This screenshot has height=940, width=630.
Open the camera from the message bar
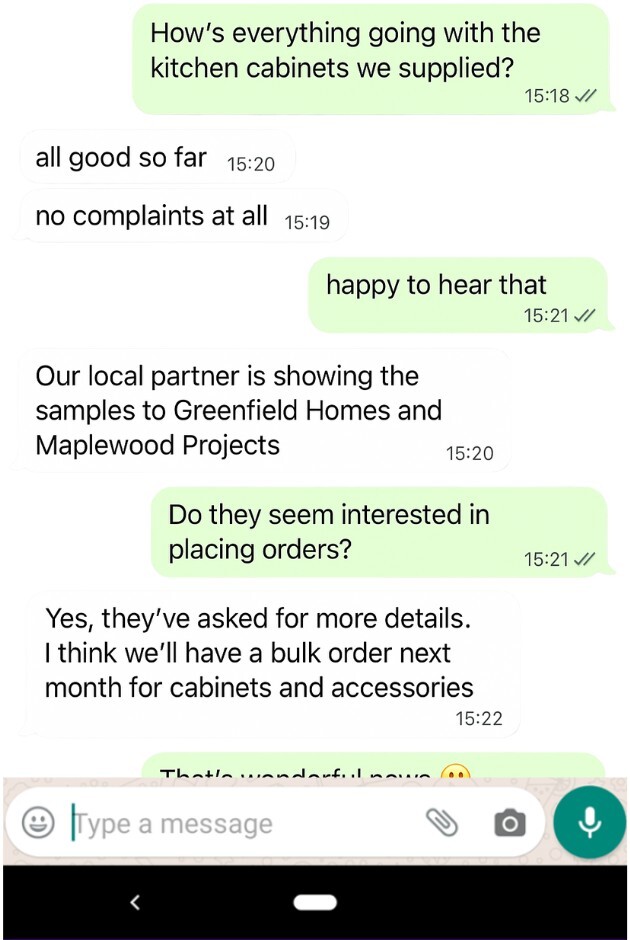509,824
